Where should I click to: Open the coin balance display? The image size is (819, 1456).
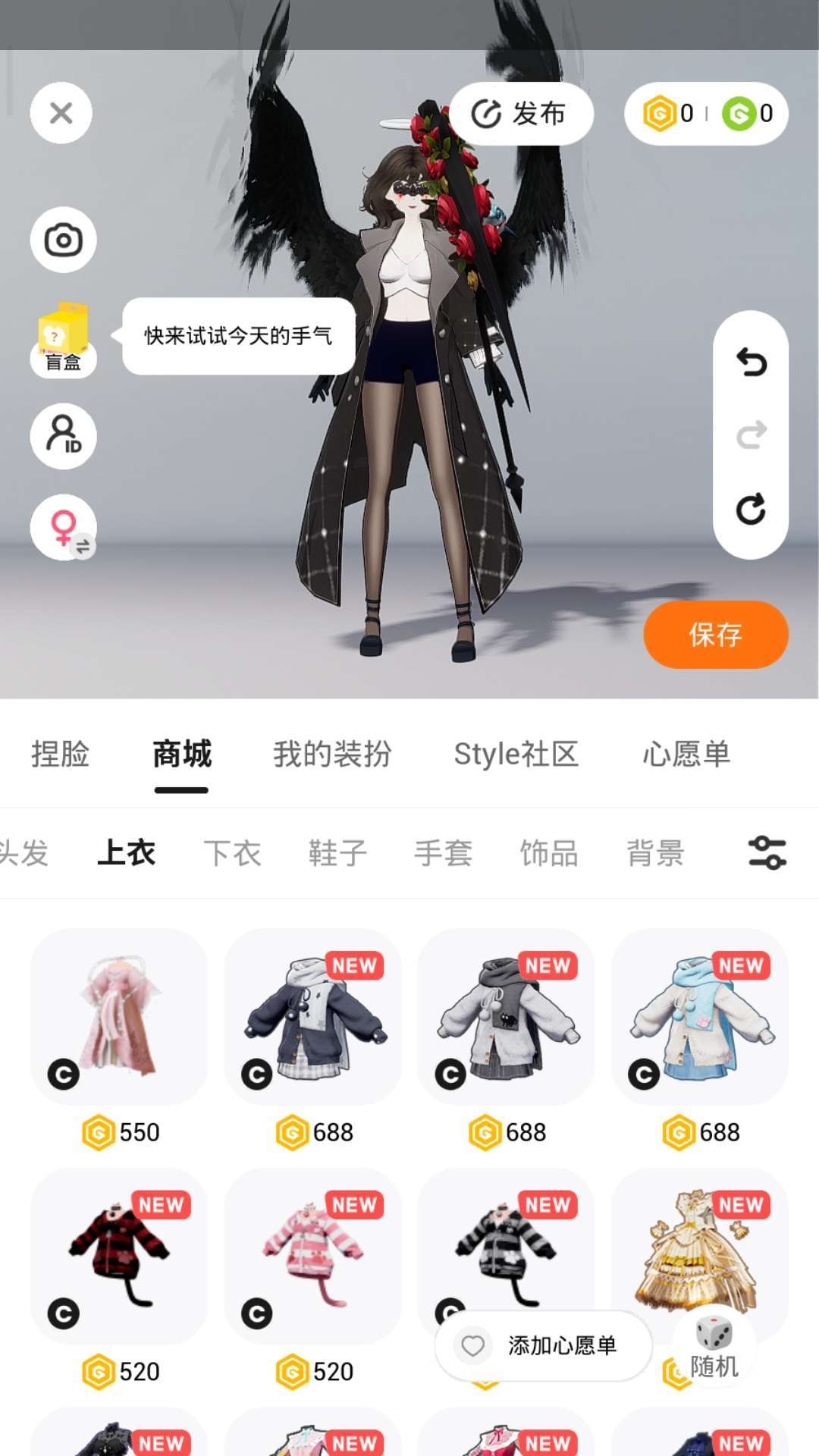(x=706, y=114)
